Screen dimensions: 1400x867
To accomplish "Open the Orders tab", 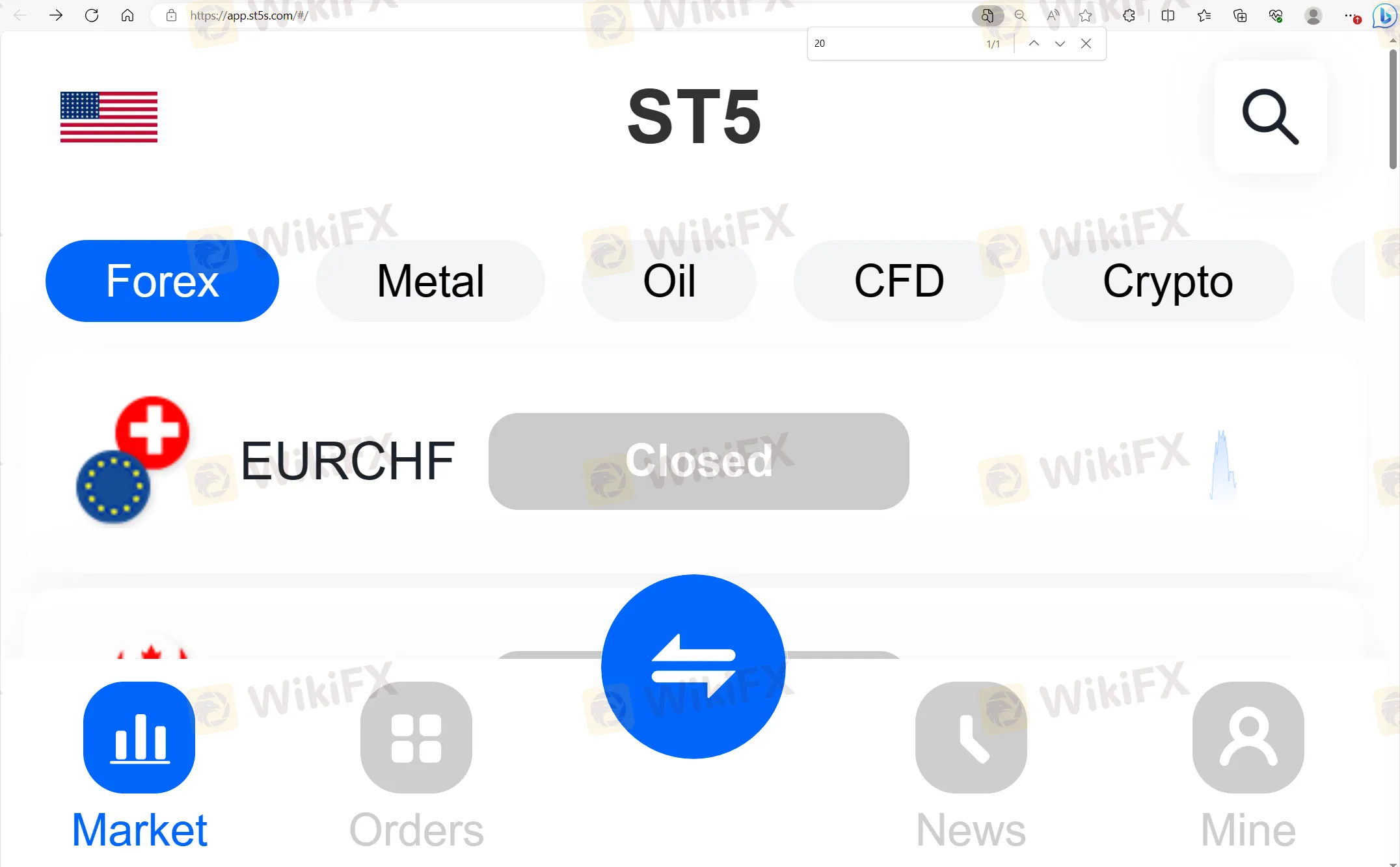I will point(416,764).
